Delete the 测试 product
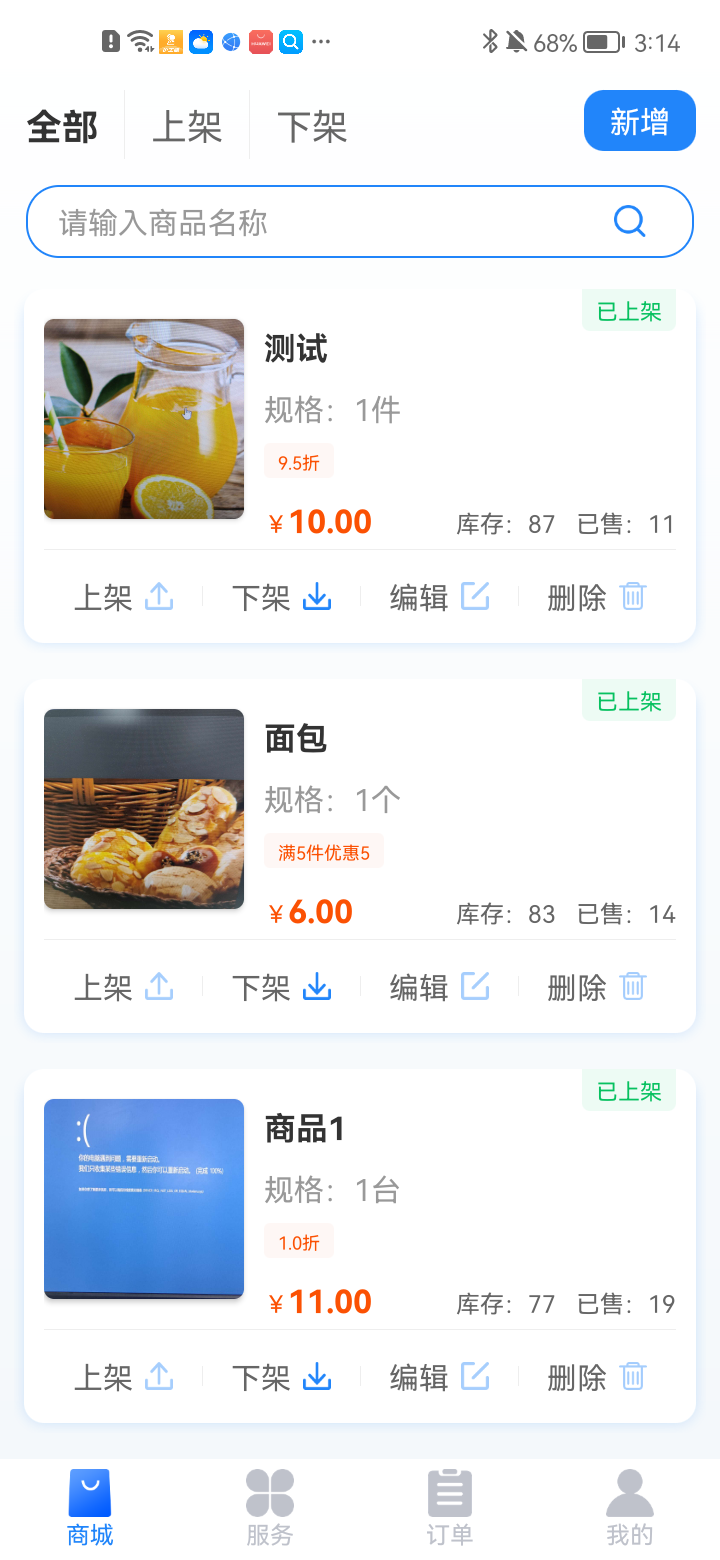 tap(597, 598)
